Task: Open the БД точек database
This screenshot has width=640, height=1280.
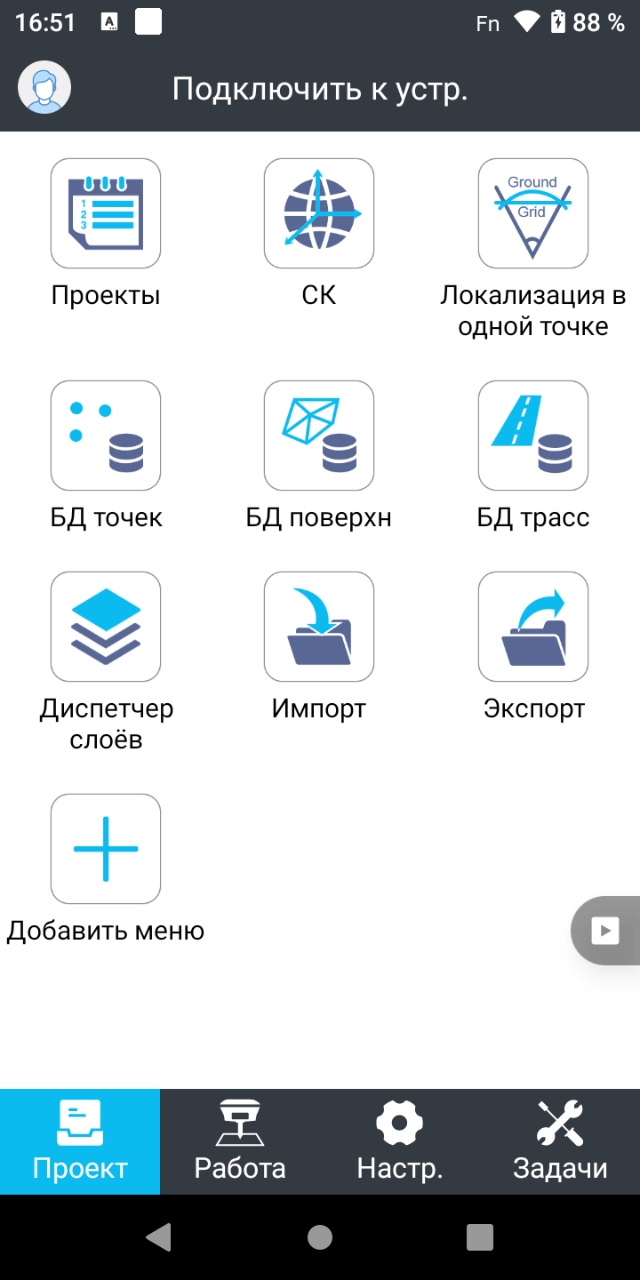Action: click(106, 435)
